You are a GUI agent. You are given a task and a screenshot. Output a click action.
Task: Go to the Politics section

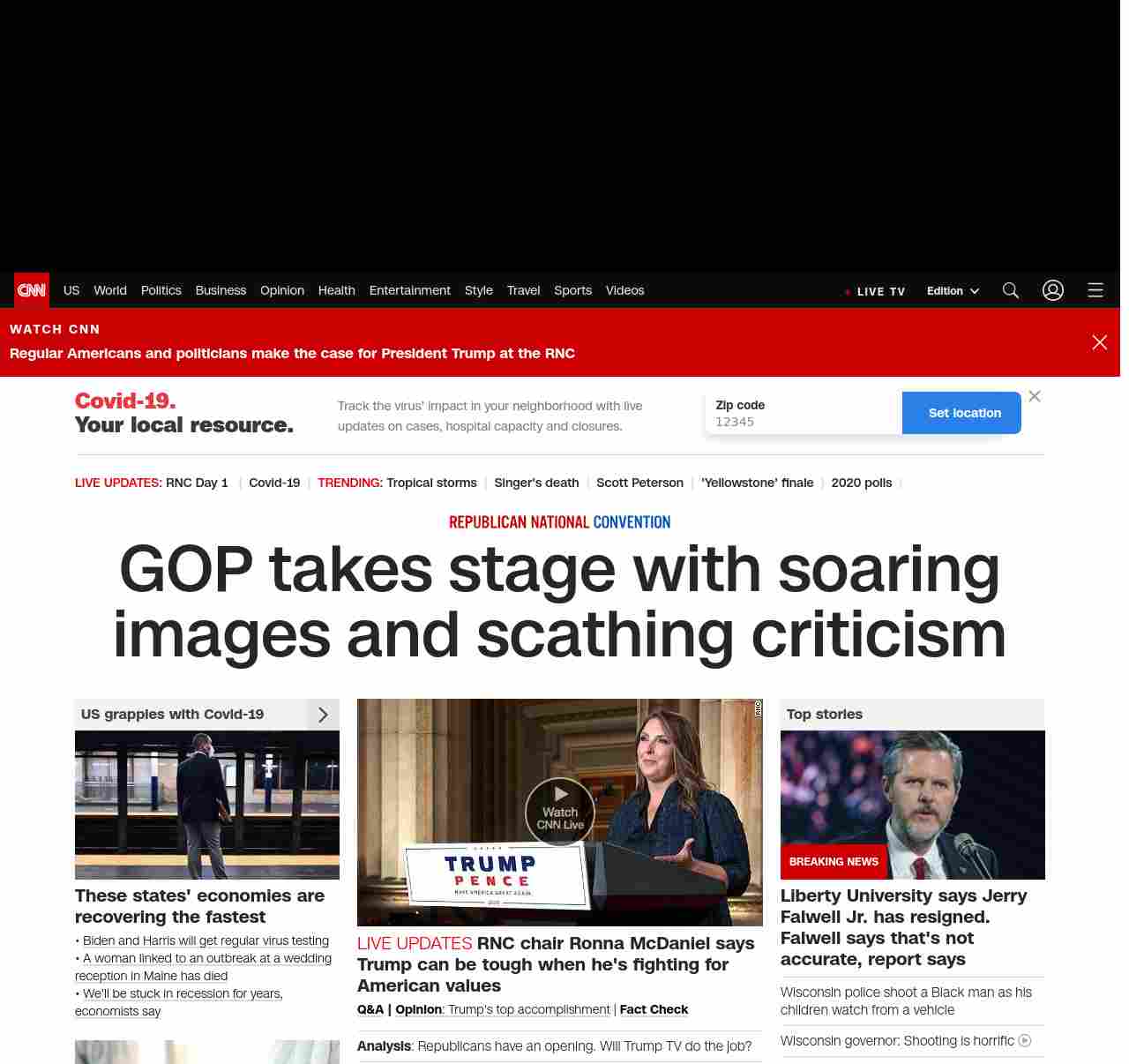(161, 290)
